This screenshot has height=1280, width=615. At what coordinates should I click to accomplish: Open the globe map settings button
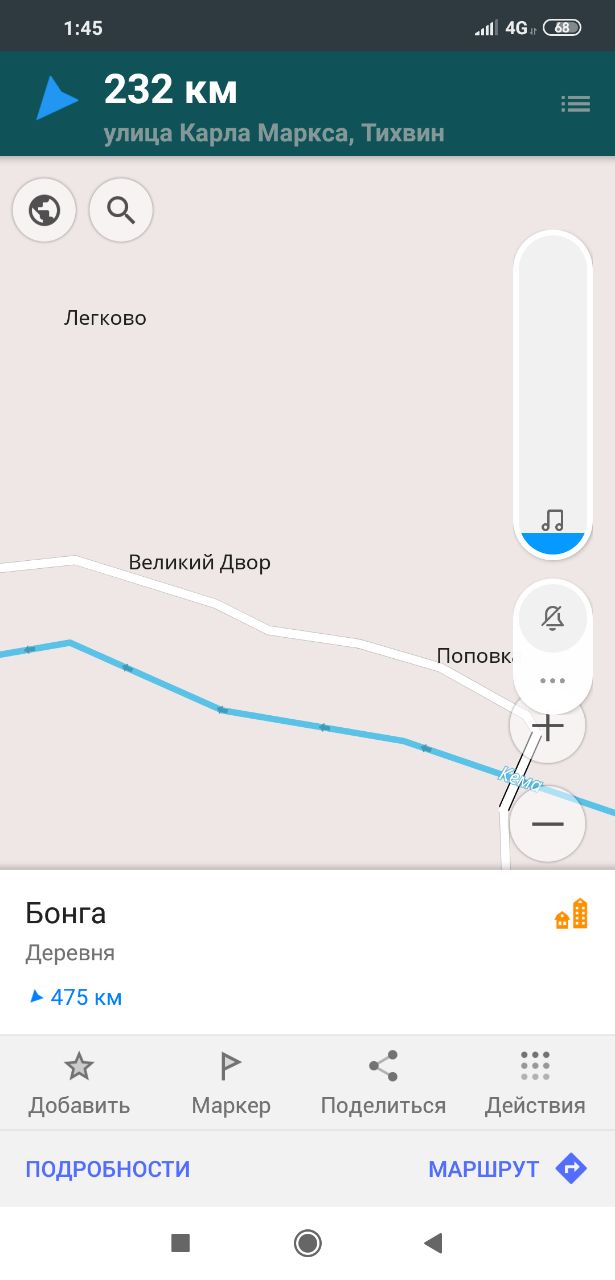44,211
